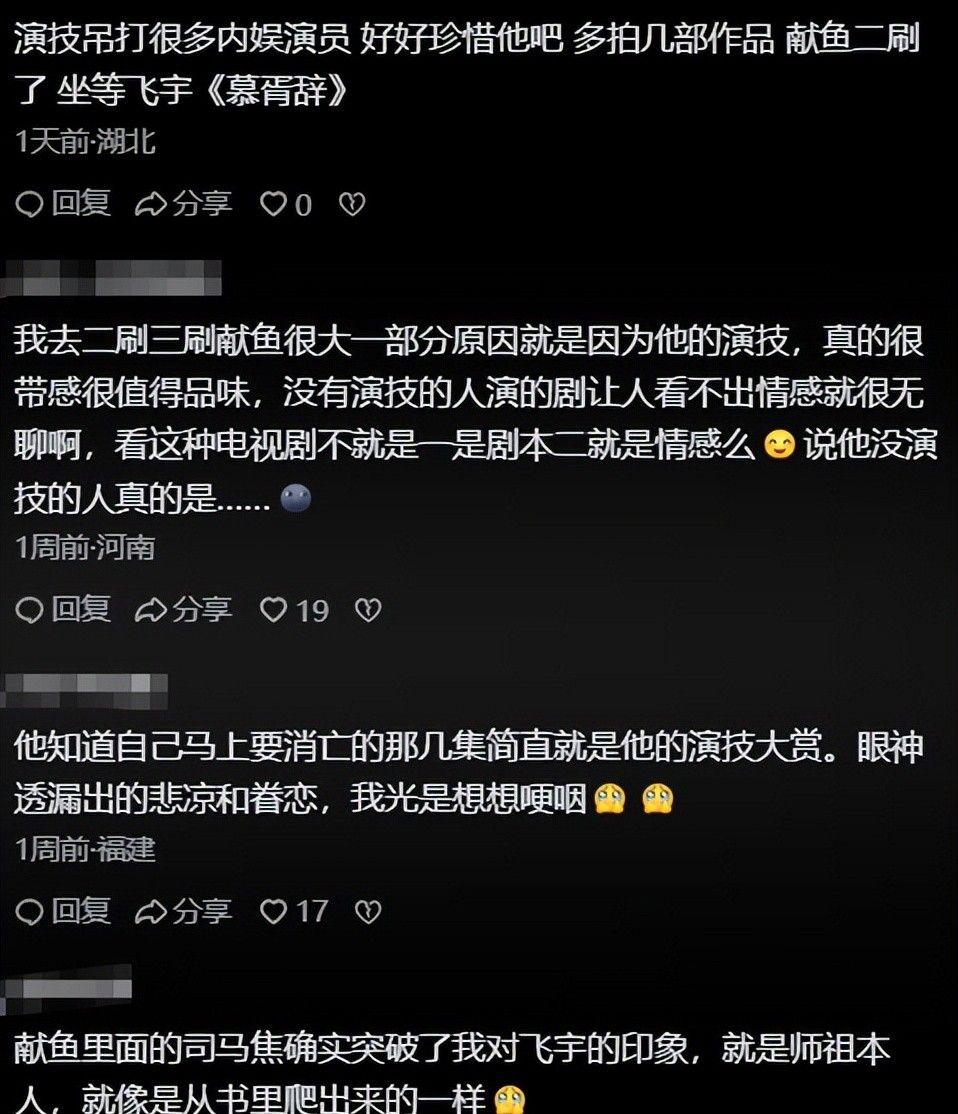Reply to the 福建 comment about 演技大赏
The height and width of the screenshot is (1114, 958).
tap(64, 910)
